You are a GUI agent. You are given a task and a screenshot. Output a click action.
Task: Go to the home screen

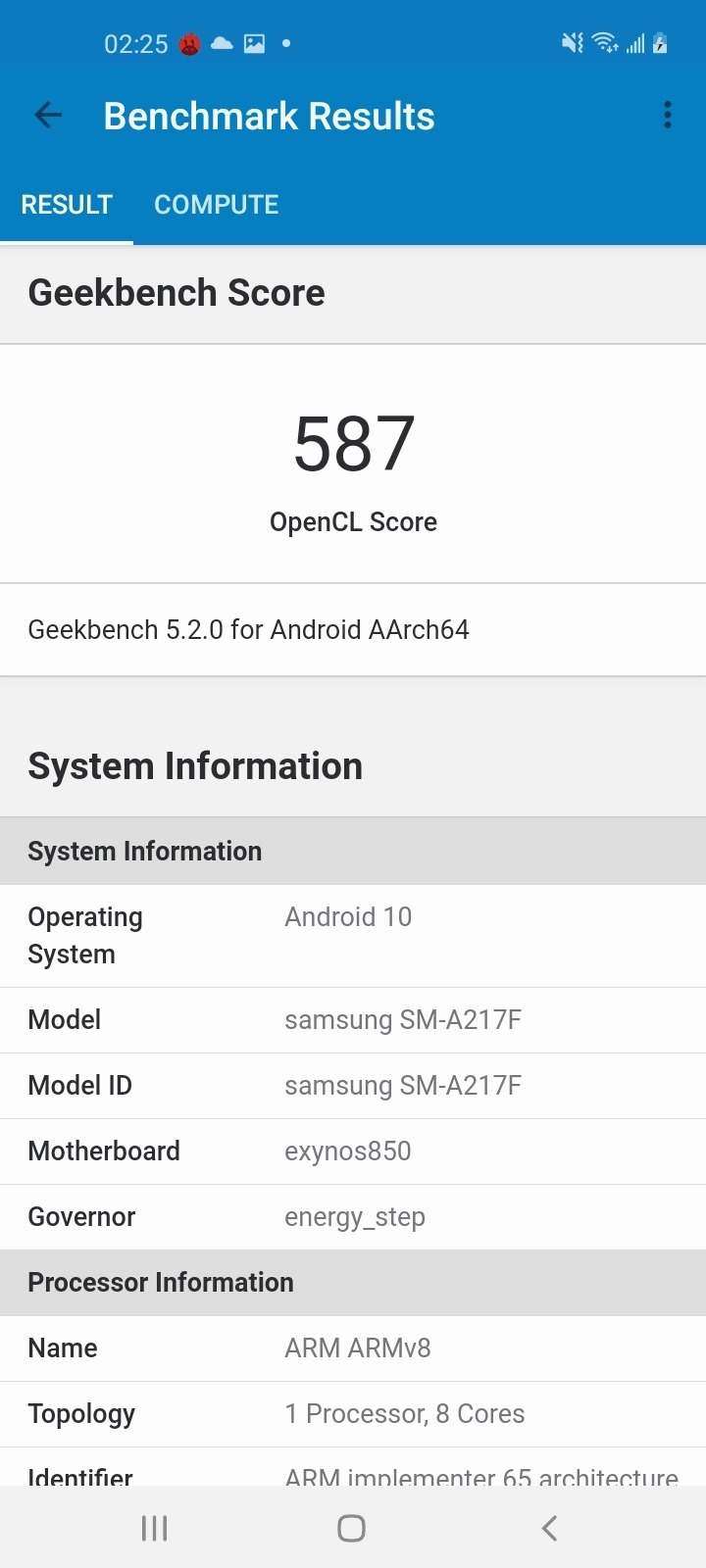352,1528
